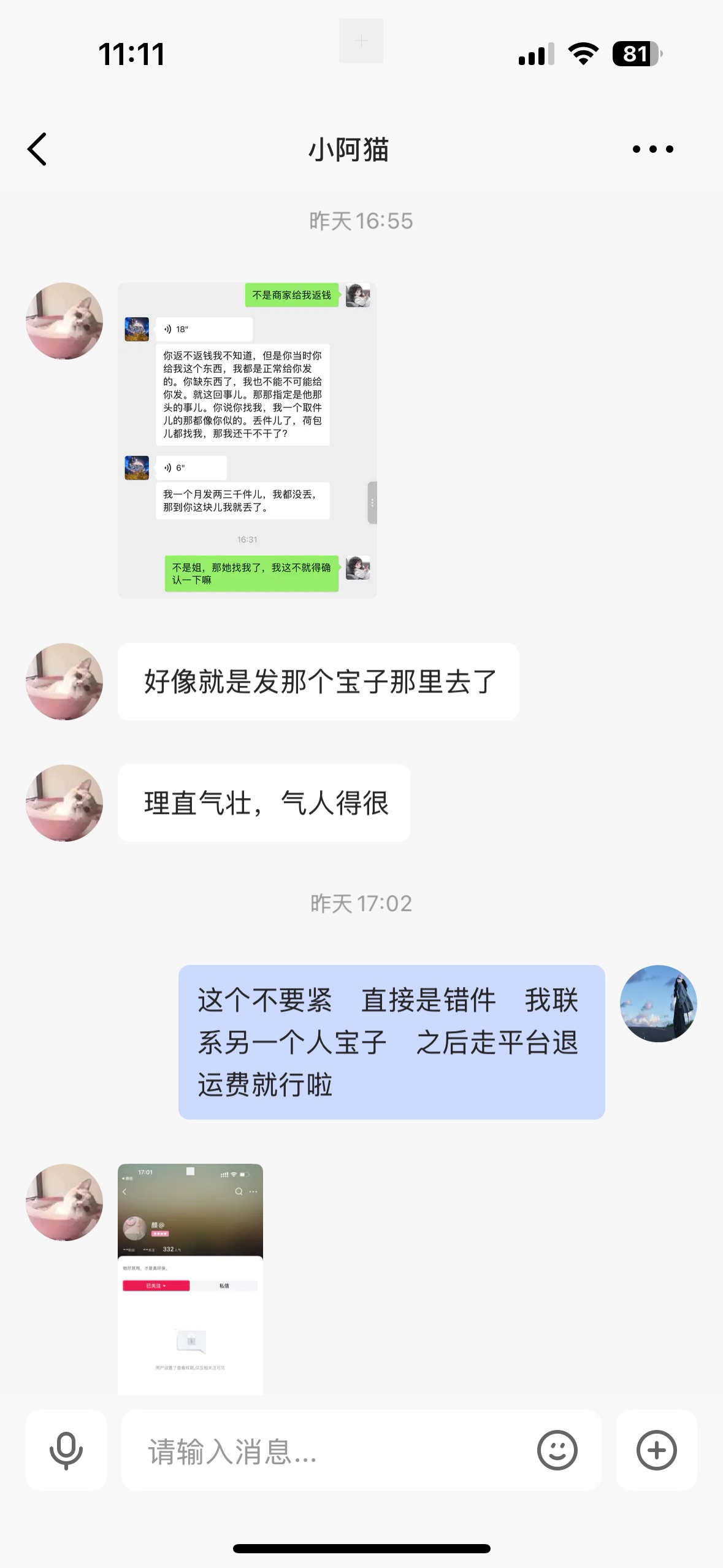Open the plus attachment menu
This screenshot has height=1568, width=723.
[x=656, y=1450]
